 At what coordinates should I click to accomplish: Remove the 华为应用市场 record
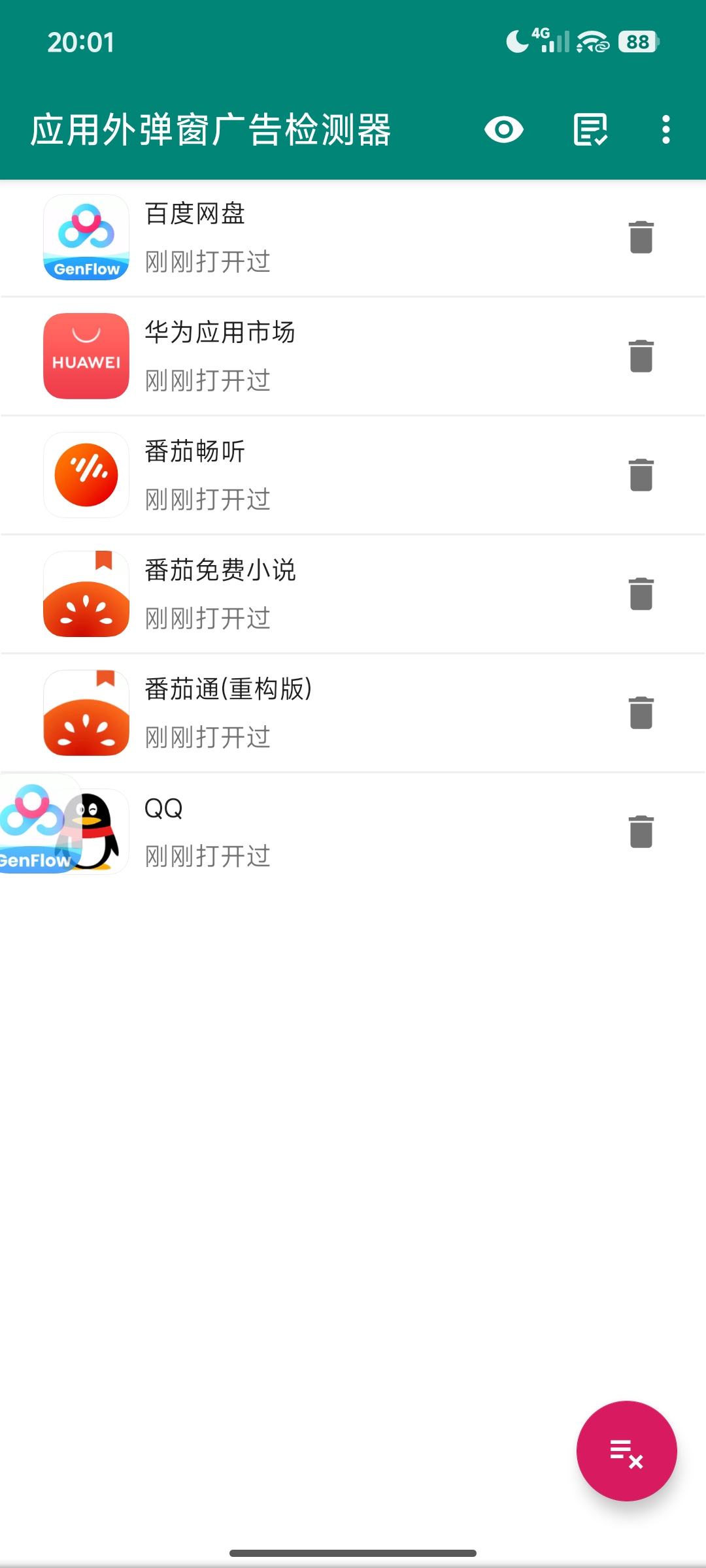point(641,356)
